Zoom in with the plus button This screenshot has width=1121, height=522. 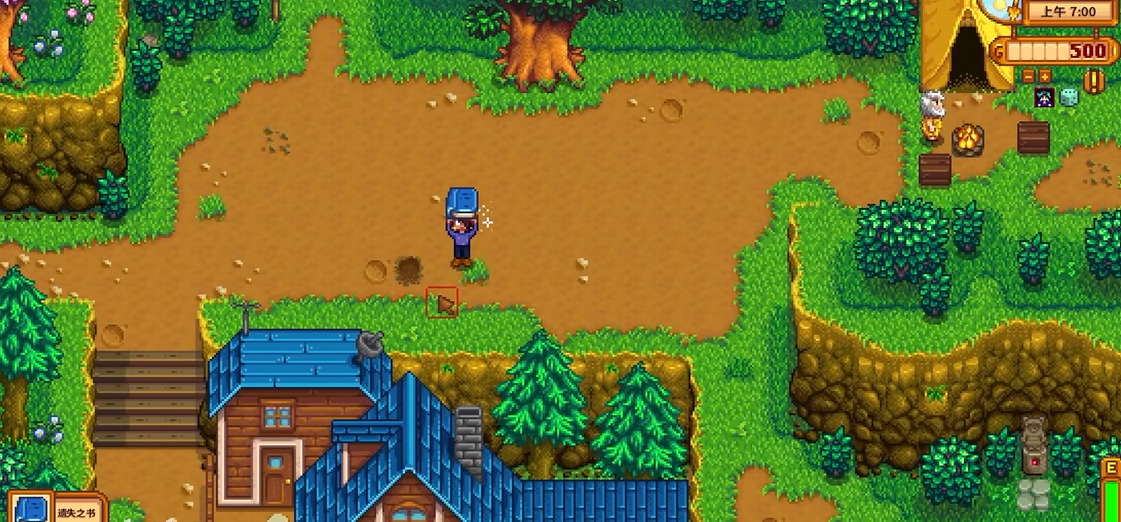1045,76
